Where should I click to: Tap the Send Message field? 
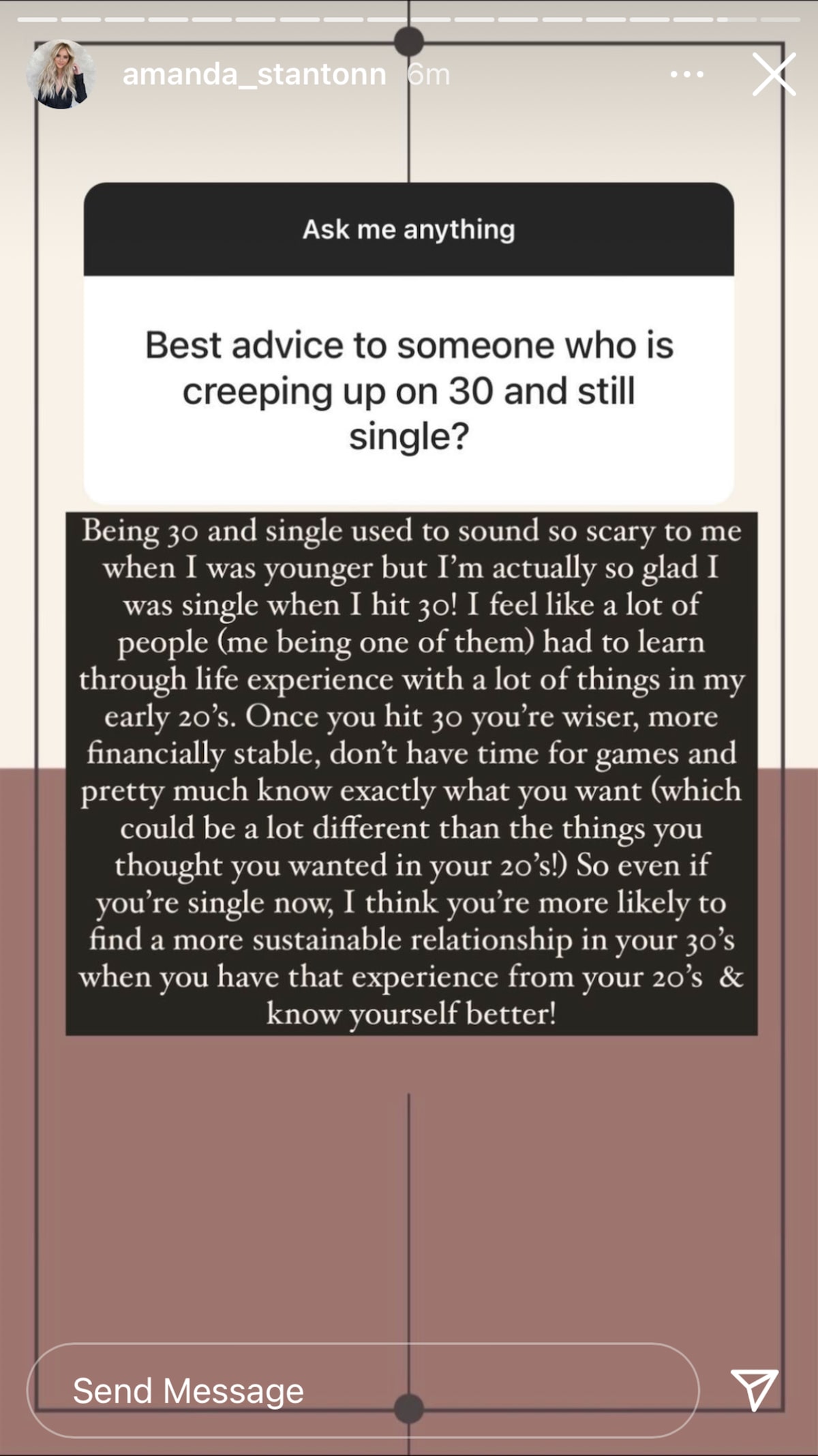pyautogui.click(x=363, y=1391)
